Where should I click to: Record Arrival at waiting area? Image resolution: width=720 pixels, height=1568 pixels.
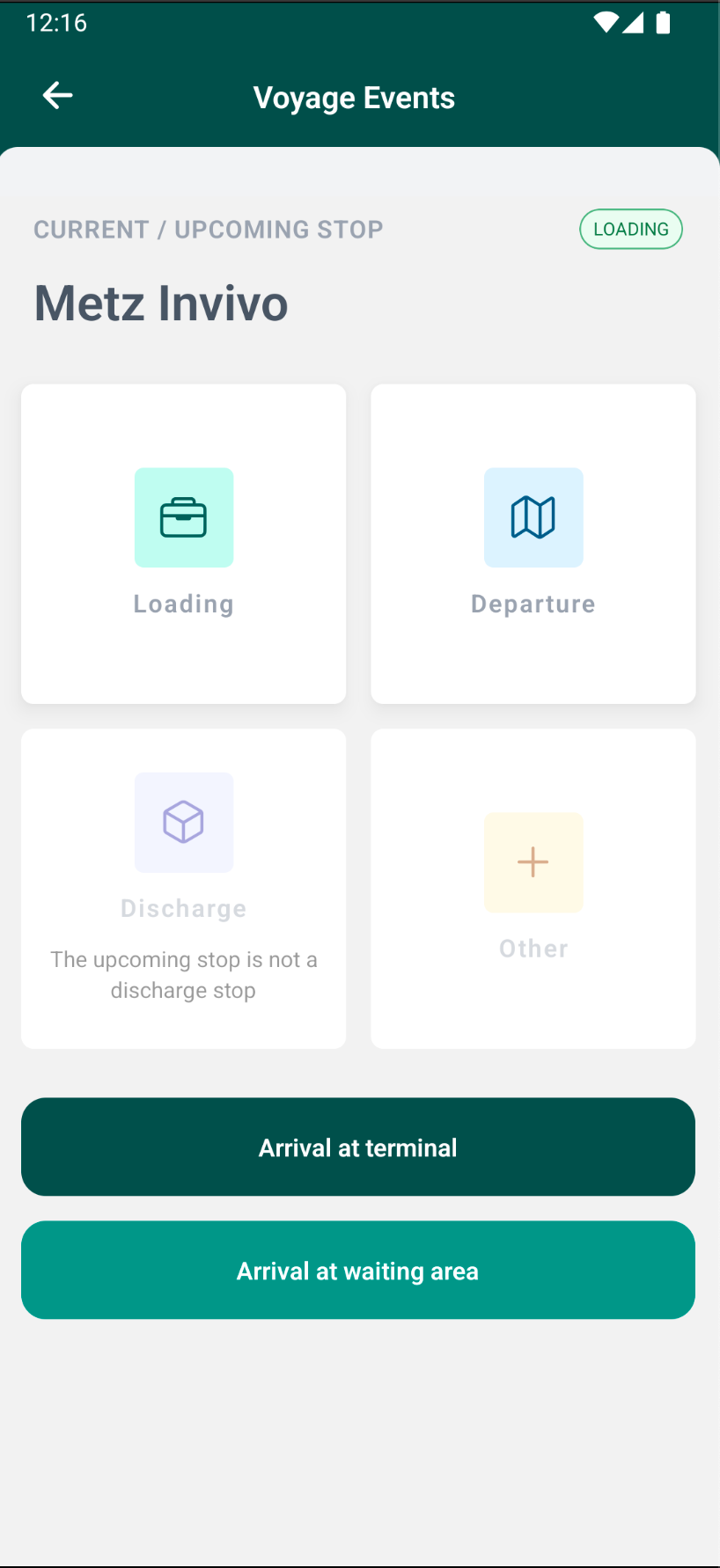click(358, 1270)
